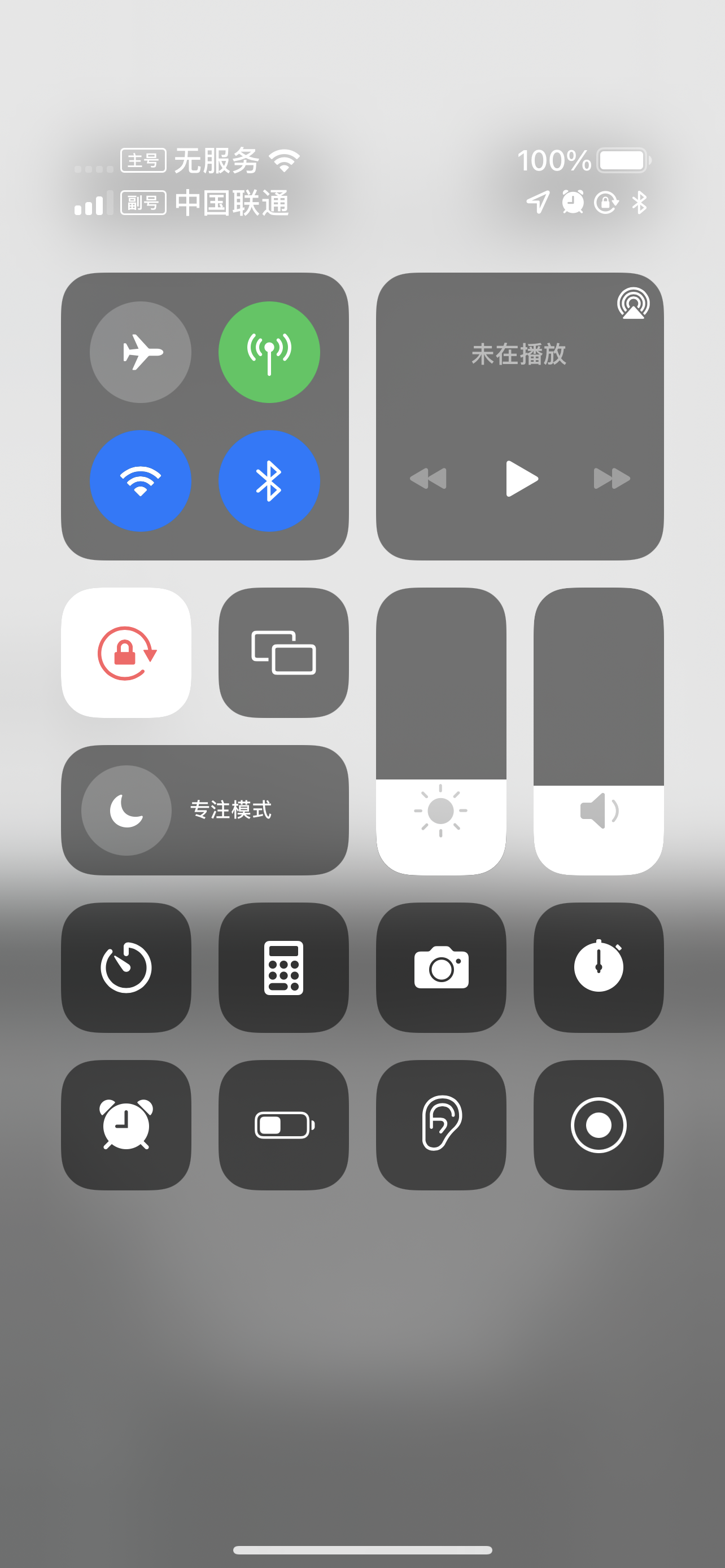725x1568 pixels.
Task: Toggle 专注模式 focus mode
Action: point(205,810)
